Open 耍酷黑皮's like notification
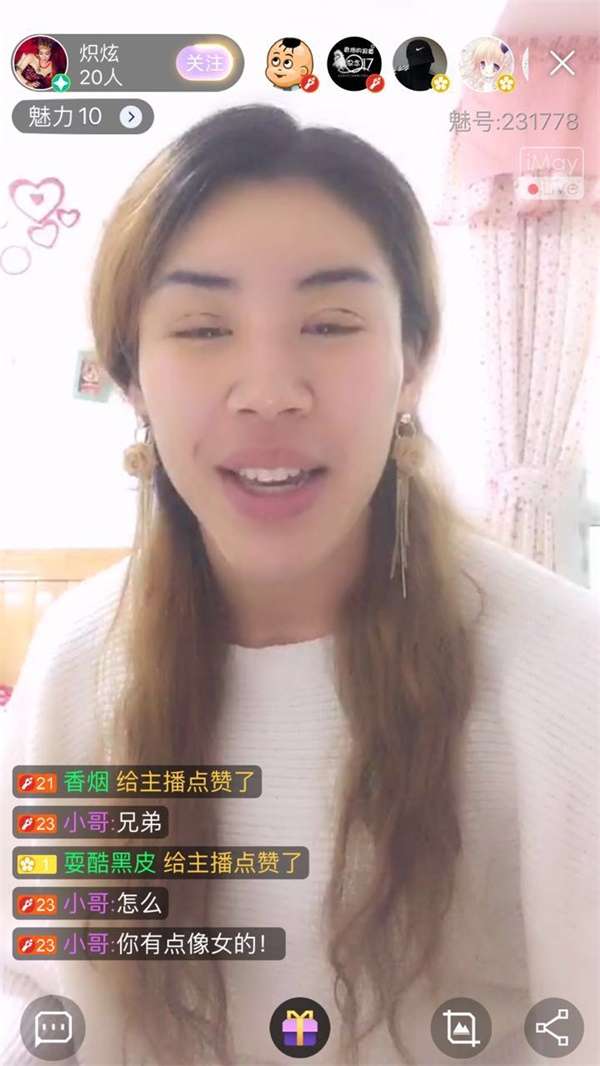This screenshot has height=1066, width=600. click(x=161, y=862)
